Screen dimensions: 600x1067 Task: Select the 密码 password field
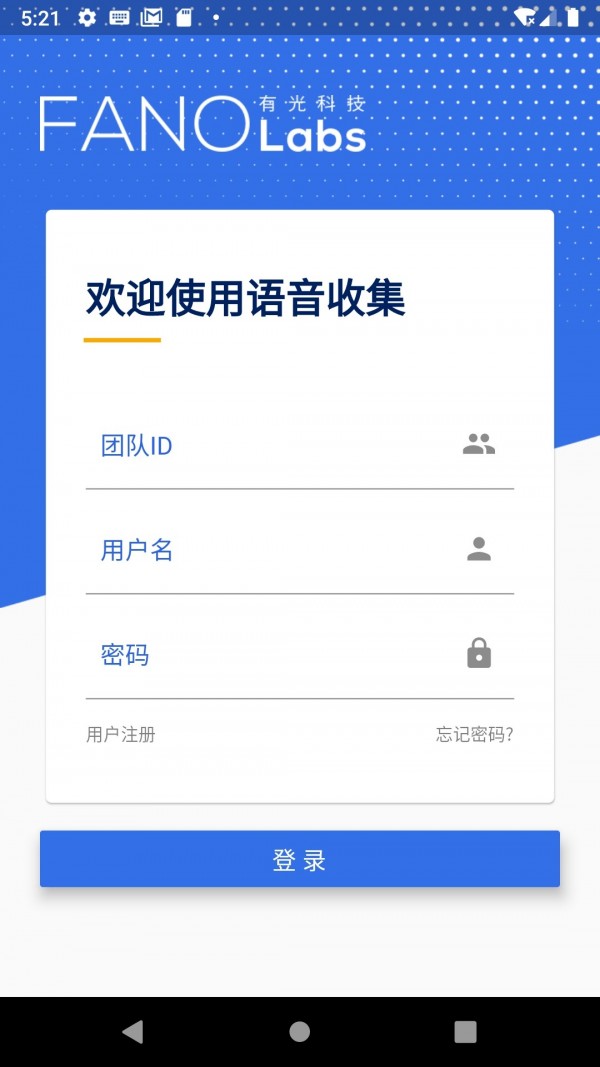coord(280,655)
